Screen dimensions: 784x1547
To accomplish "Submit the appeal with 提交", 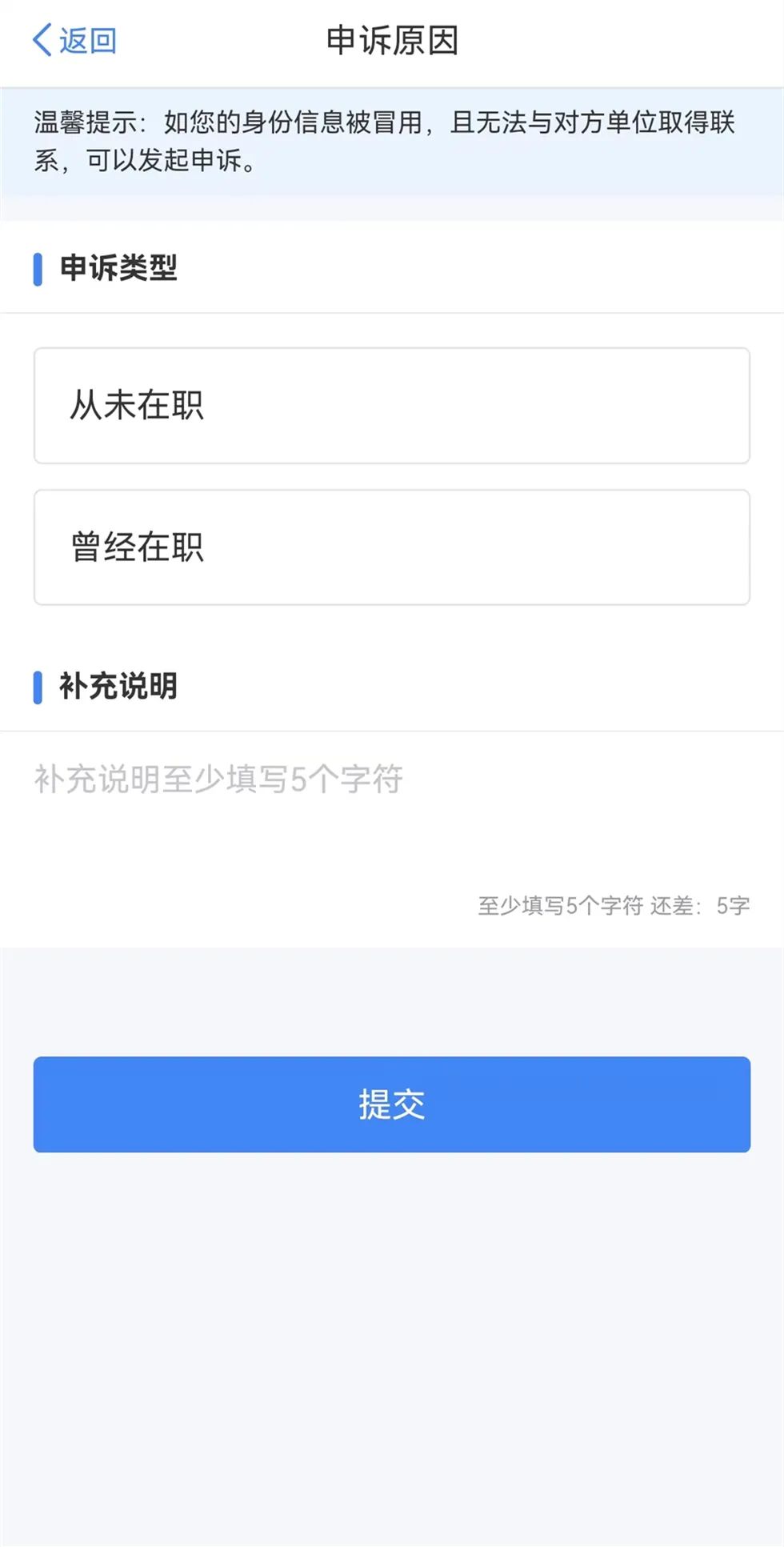I will click(391, 1104).
